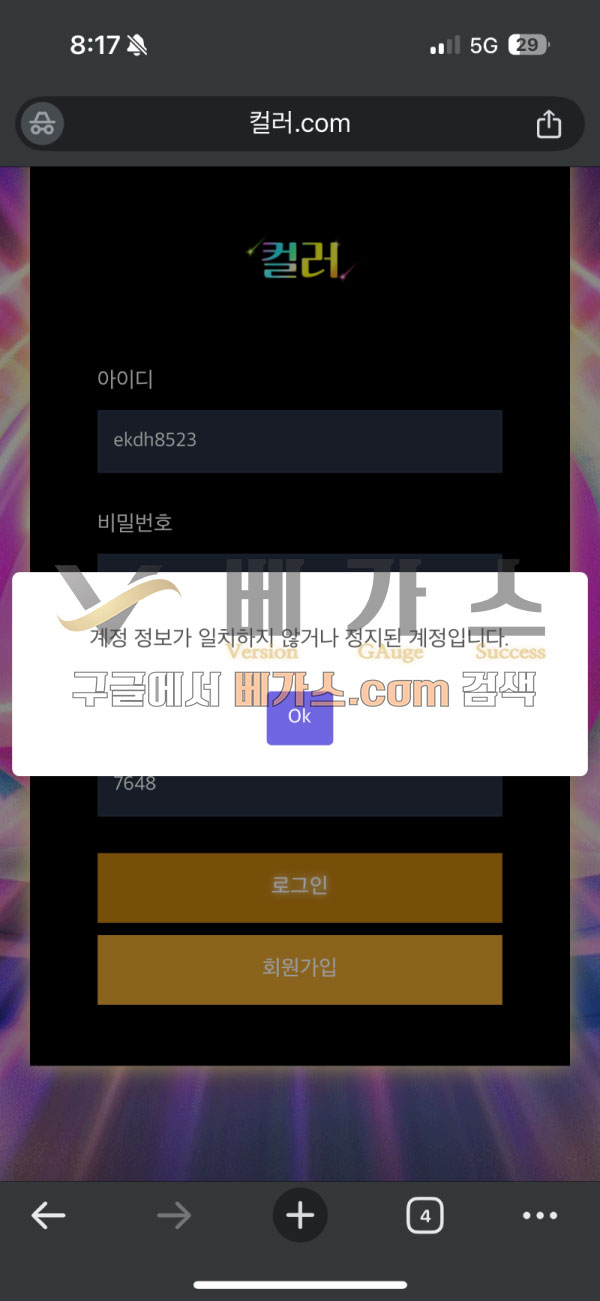The image size is (600, 1301).
Task: Open a new browser tab
Action: [300, 1215]
